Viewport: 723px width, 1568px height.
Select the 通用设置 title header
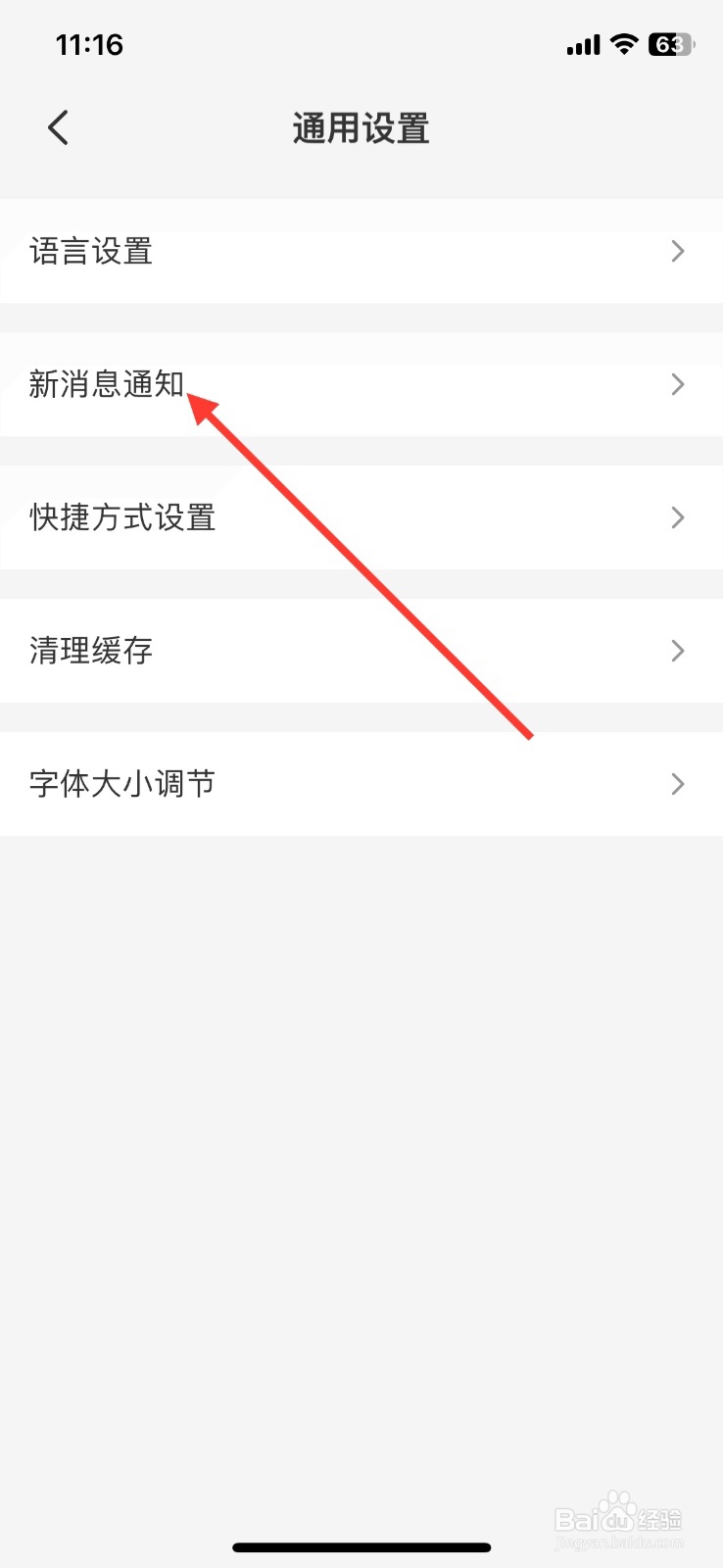tap(361, 127)
